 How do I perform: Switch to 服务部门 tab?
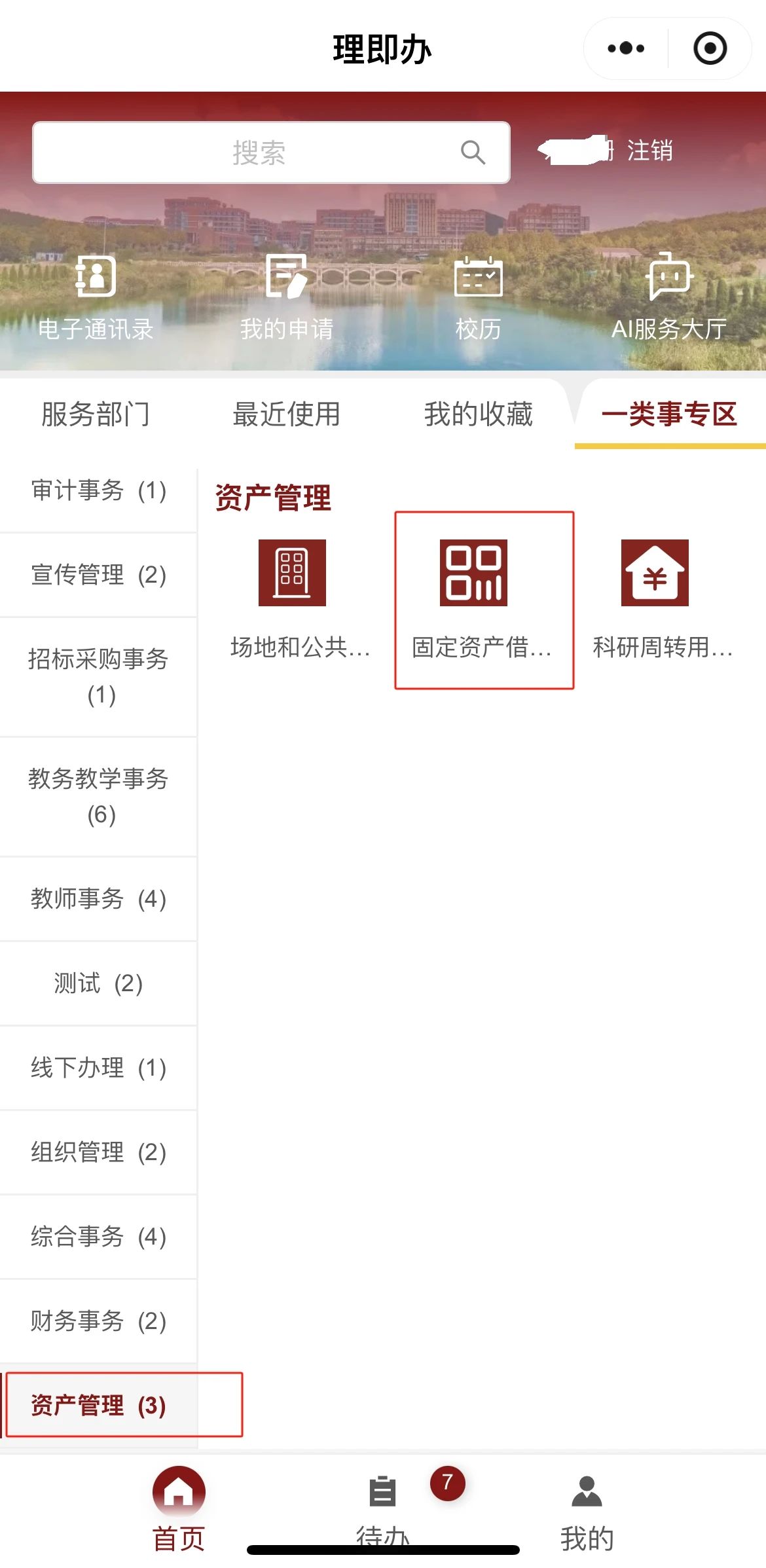coord(96,414)
